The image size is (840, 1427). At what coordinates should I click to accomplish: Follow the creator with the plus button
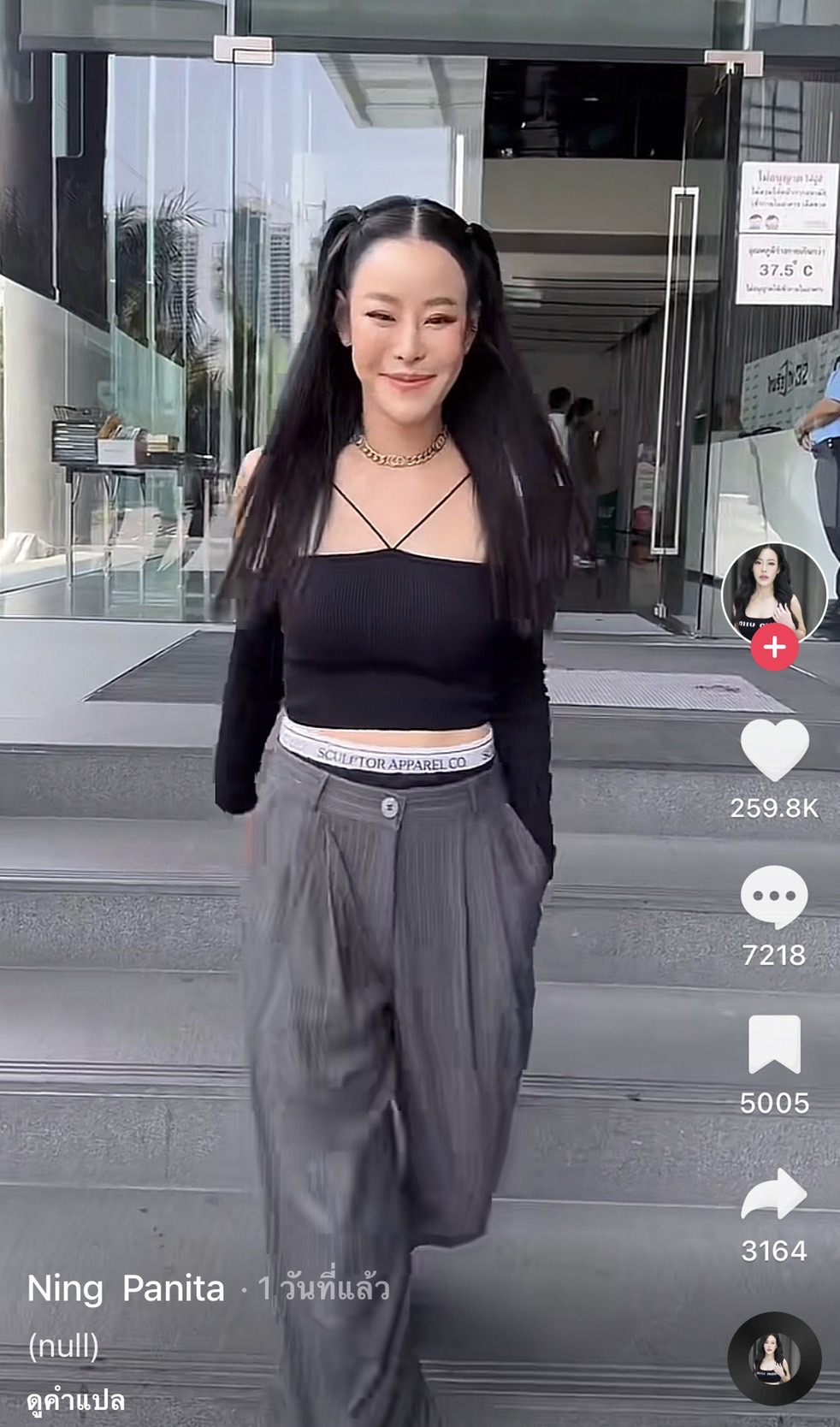click(x=774, y=648)
